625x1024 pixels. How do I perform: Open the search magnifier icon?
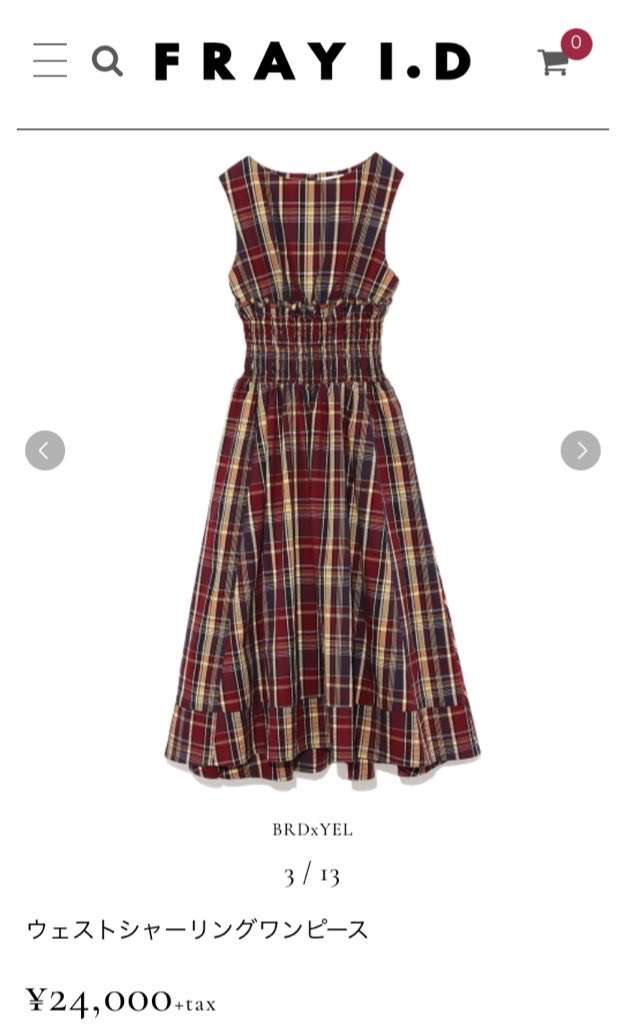click(x=107, y=61)
